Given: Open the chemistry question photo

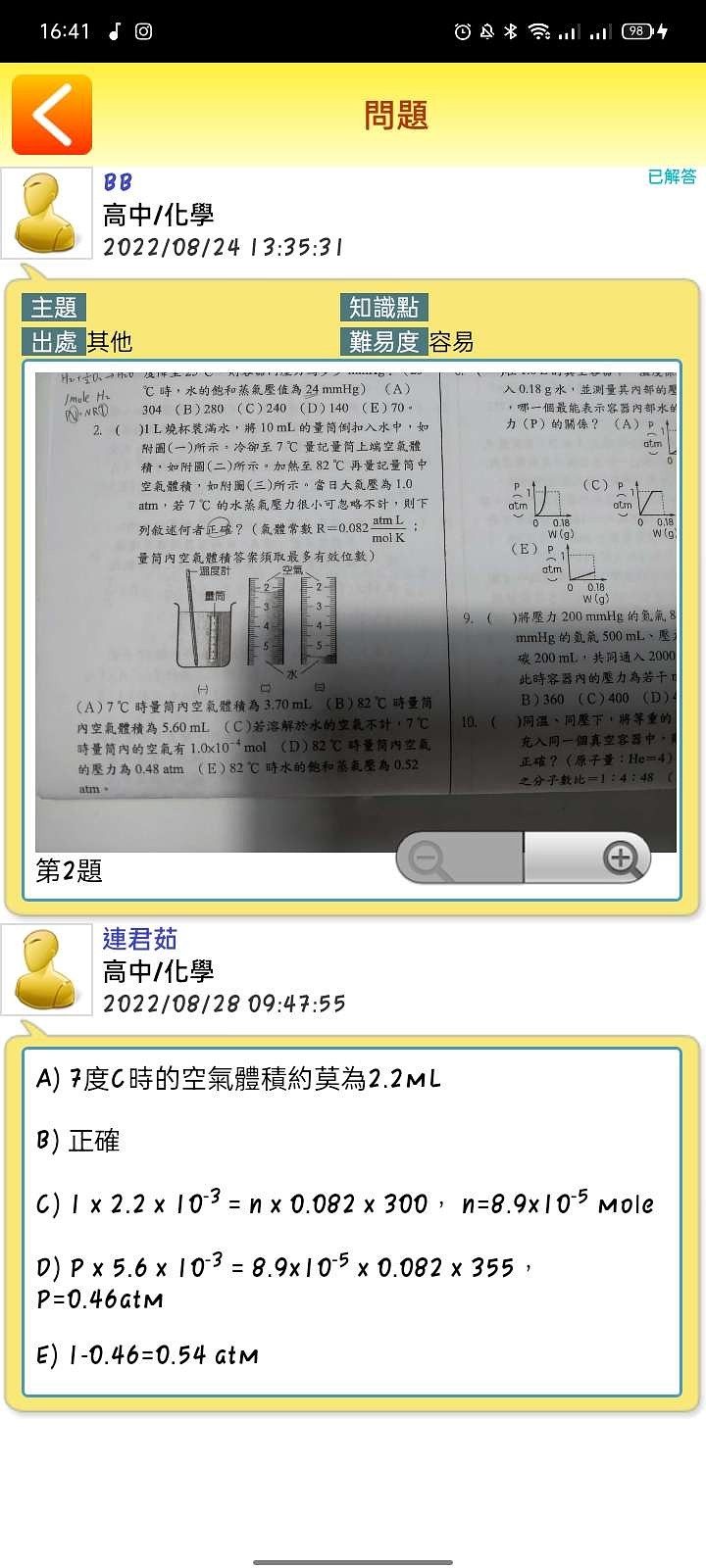Looking at the screenshot, I should coord(356,612).
